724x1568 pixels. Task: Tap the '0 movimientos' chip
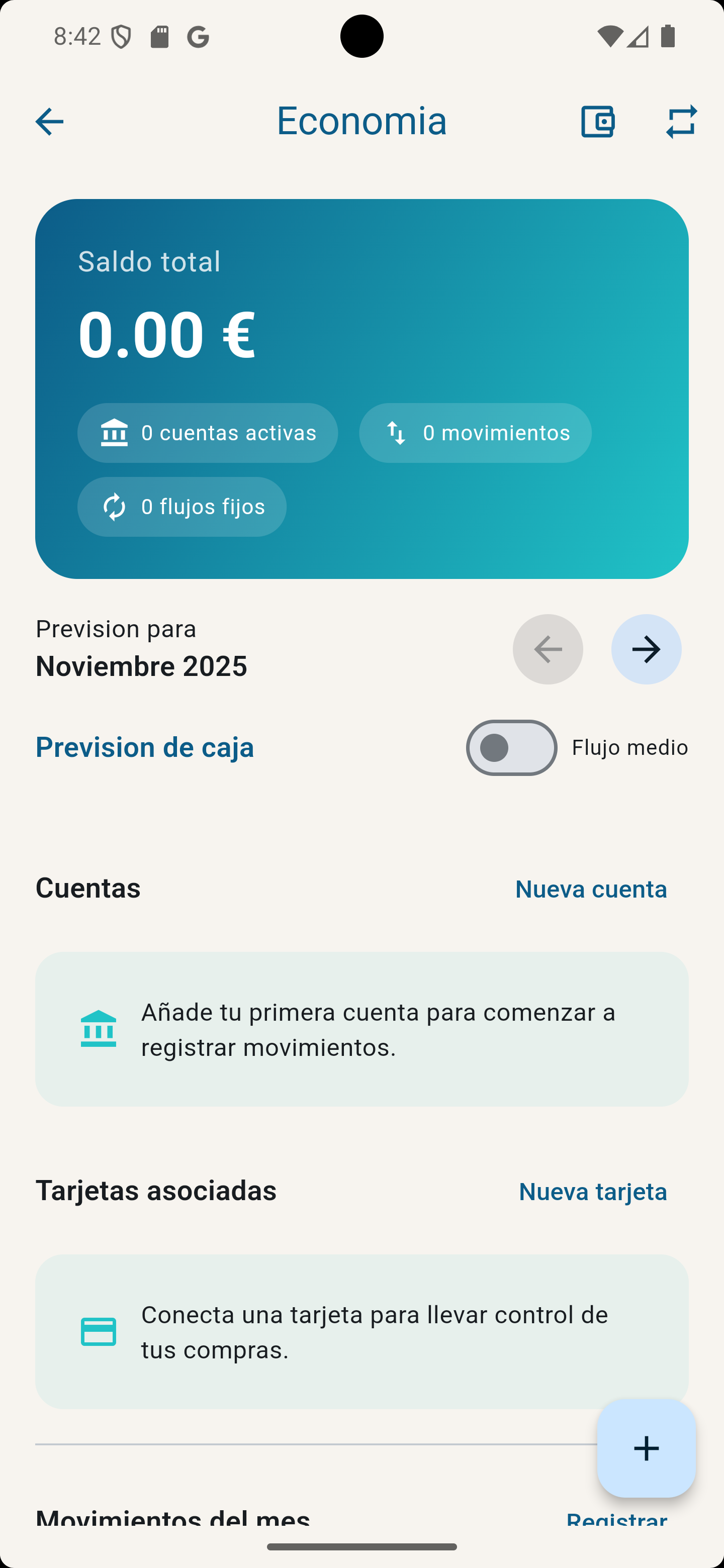pos(474,432)
